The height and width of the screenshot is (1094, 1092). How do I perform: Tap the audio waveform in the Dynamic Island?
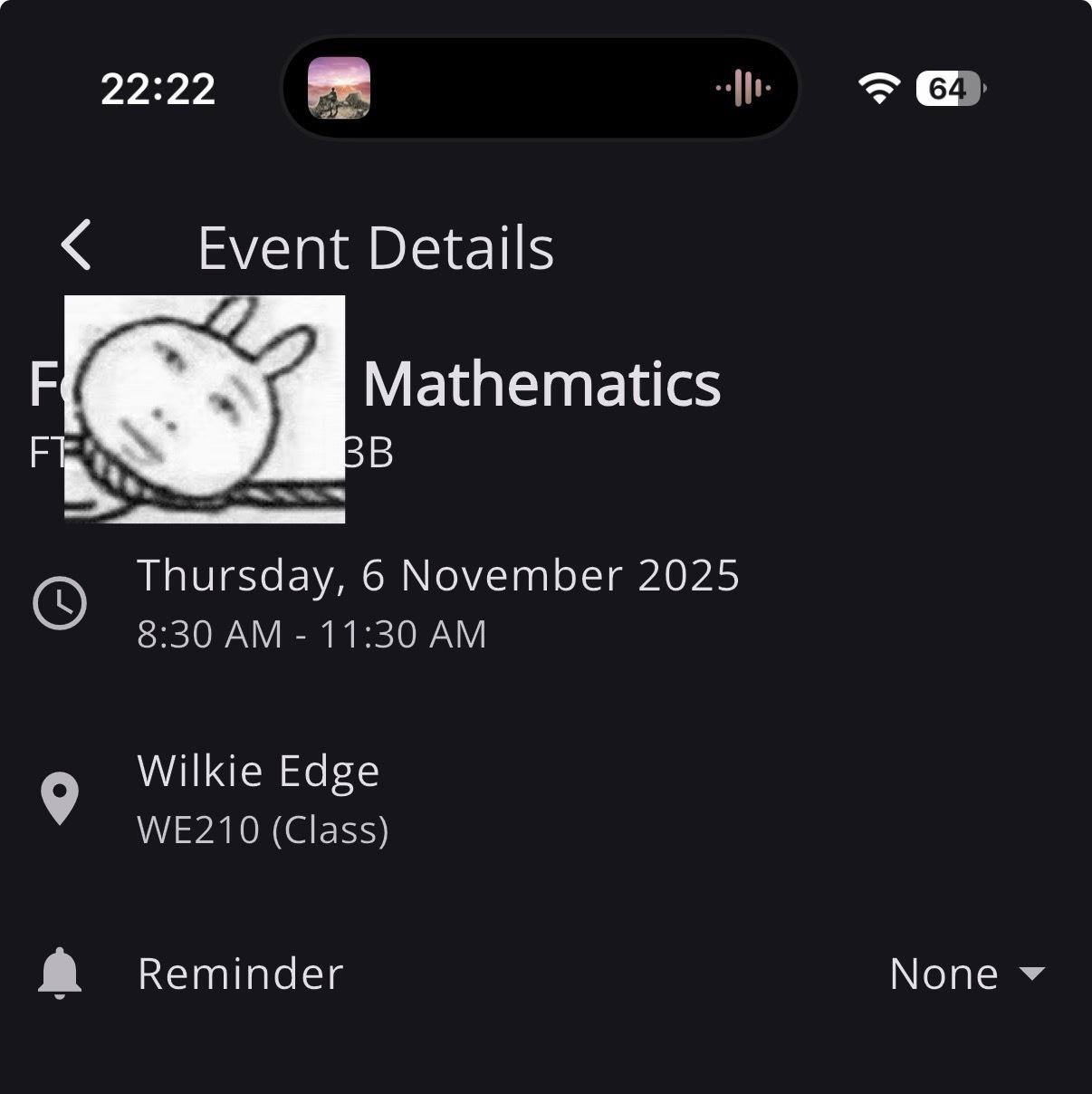pos(743,88)
